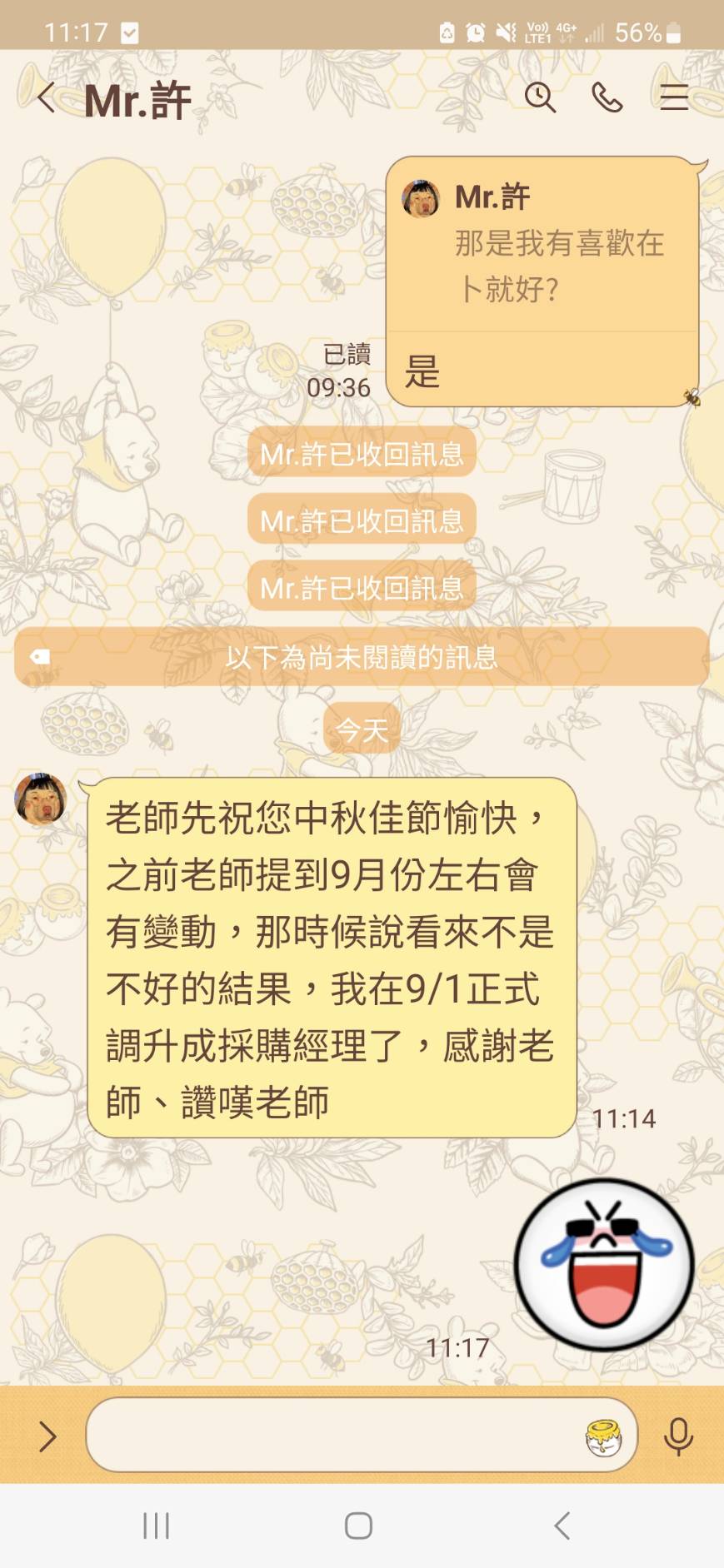Viewport: 724px width, 1568px height.
Task: Open Mr.許's profile picture beside the message
Action: (x=41, y=799)
